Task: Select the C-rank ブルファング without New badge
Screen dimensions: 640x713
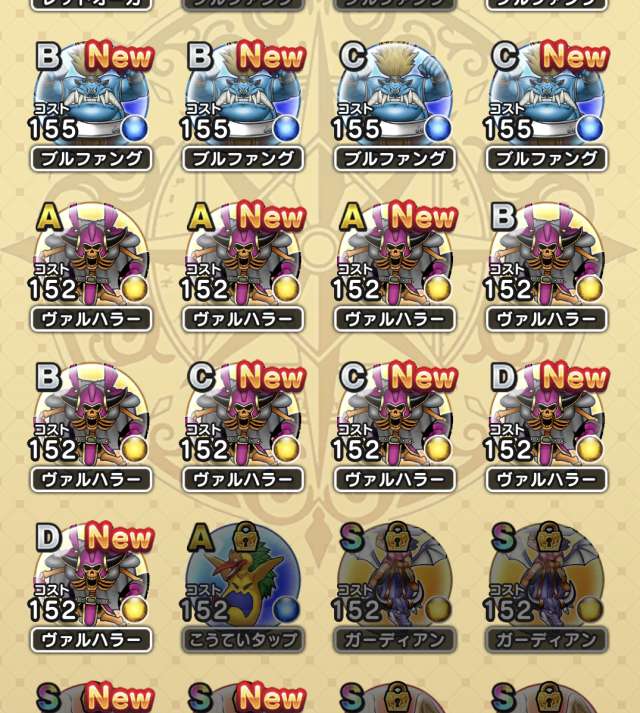Action: tap(396, 100)
